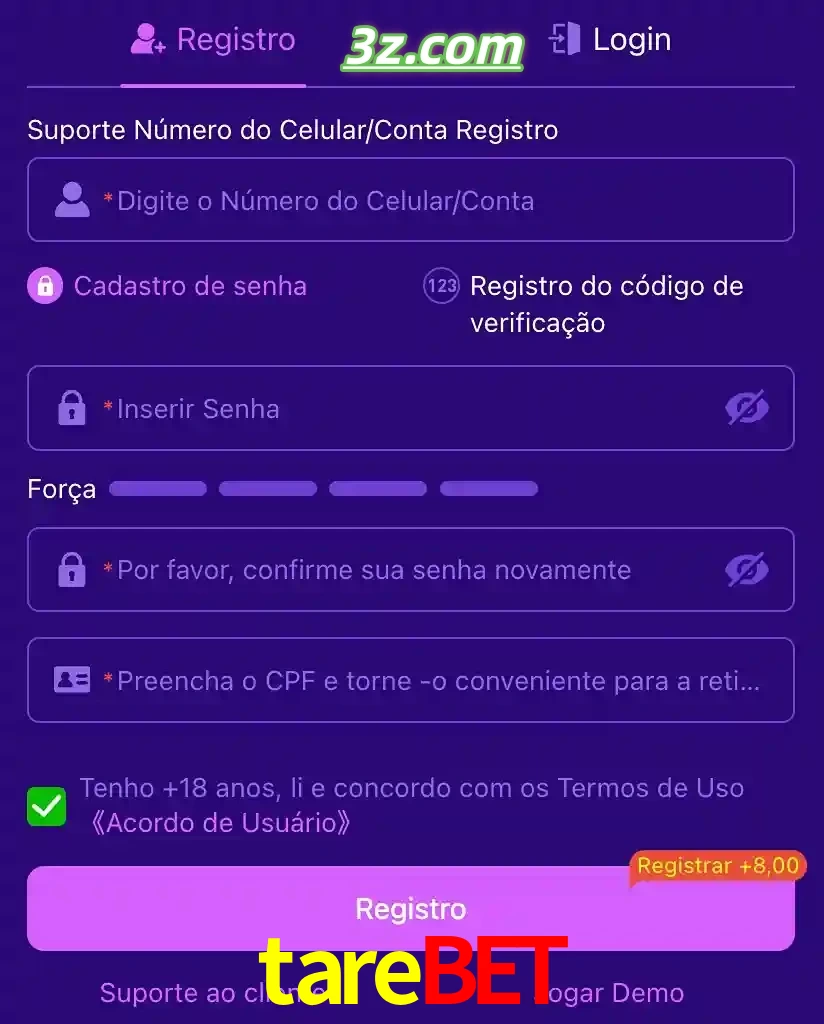Click the lock icon in the confirm password field
The image size is (824, 1024).
point(70,570)
